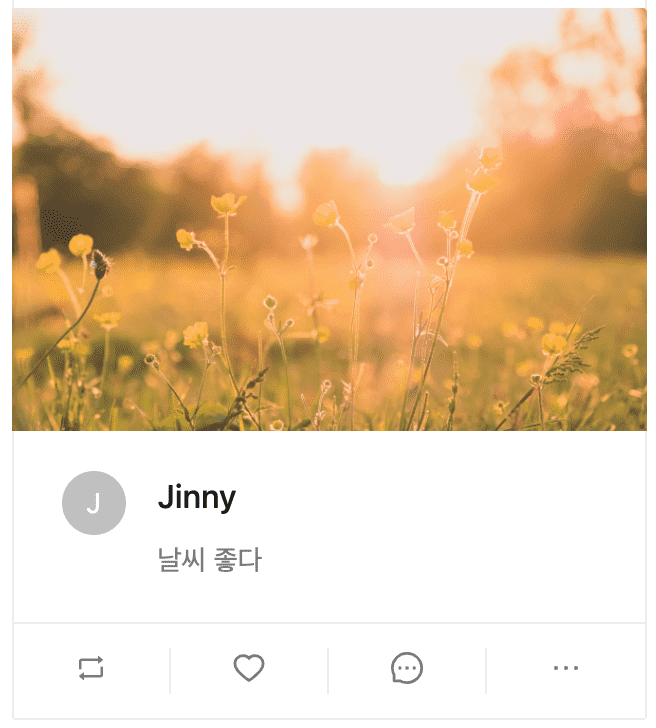View the flower field photo
Image resolution: width=656 pixels, height=728 pixels.
[x=329, y=220]
